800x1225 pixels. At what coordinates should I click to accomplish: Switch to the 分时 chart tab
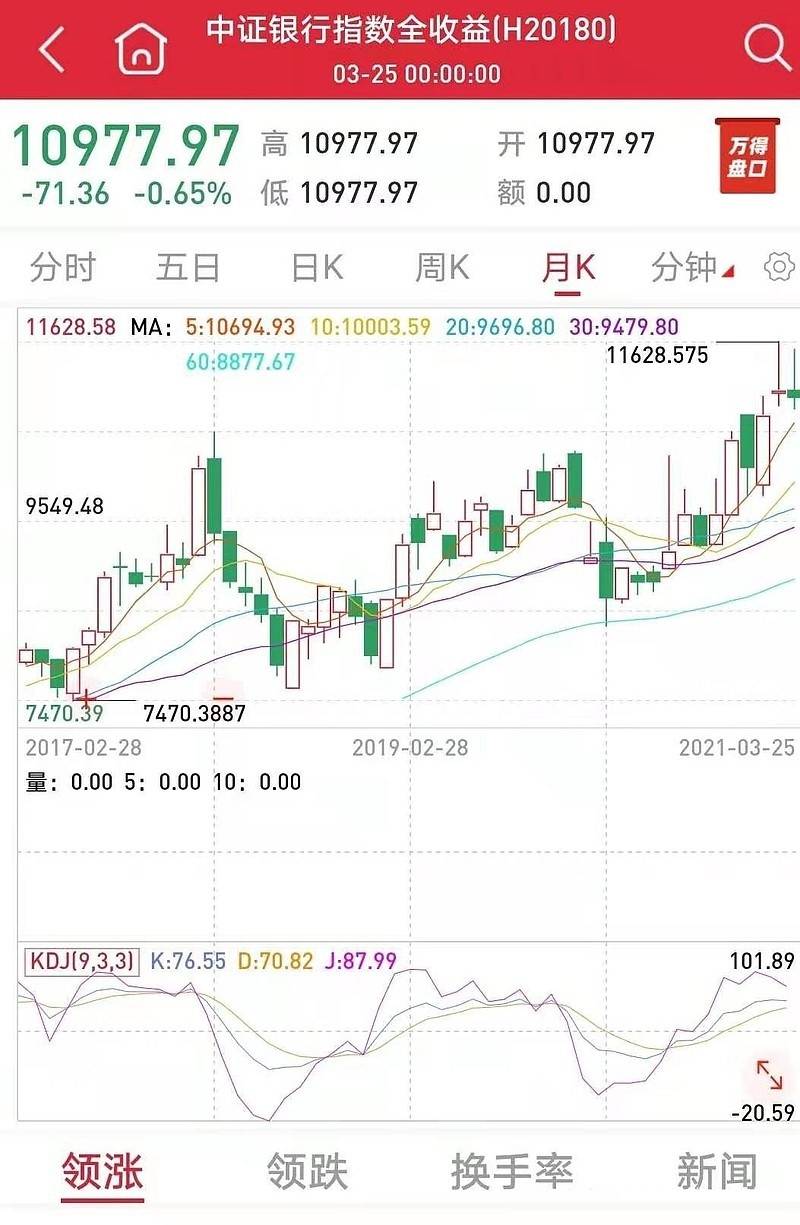tap(63, 268)
